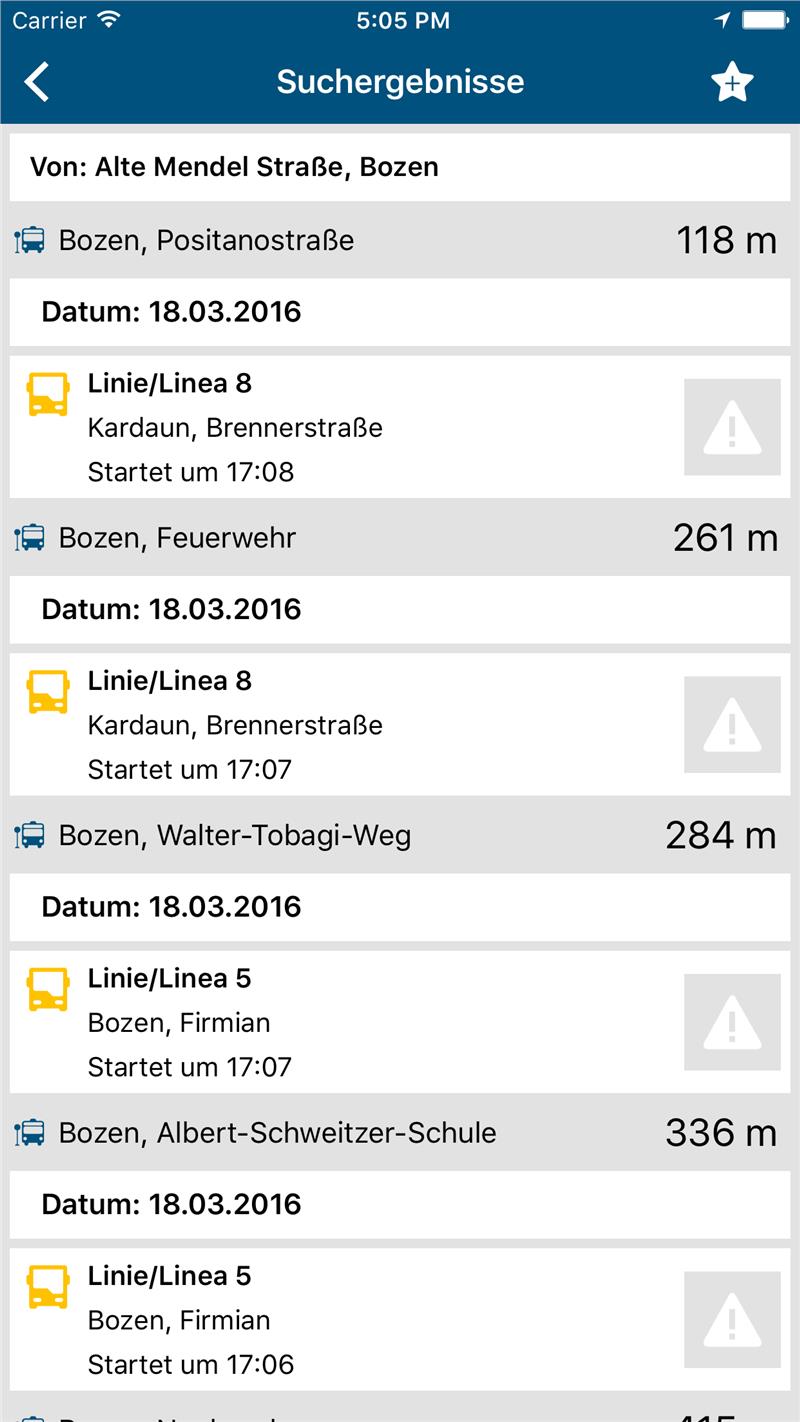View warning for Linie 8 at 17:07
Screen dimensions: 800x1422
point(732,725)
